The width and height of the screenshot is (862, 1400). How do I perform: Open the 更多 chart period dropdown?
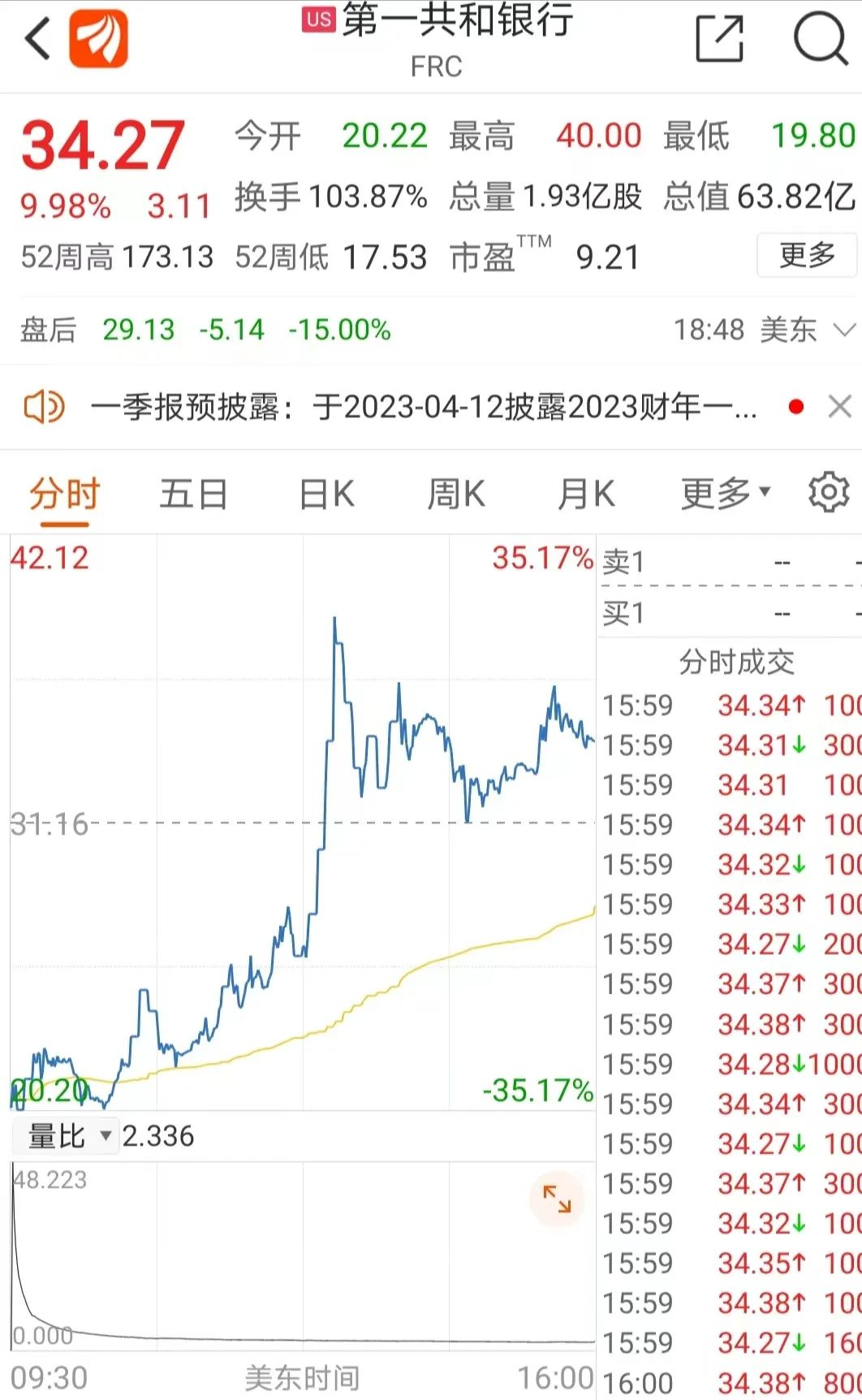click(x=725, y=494)
